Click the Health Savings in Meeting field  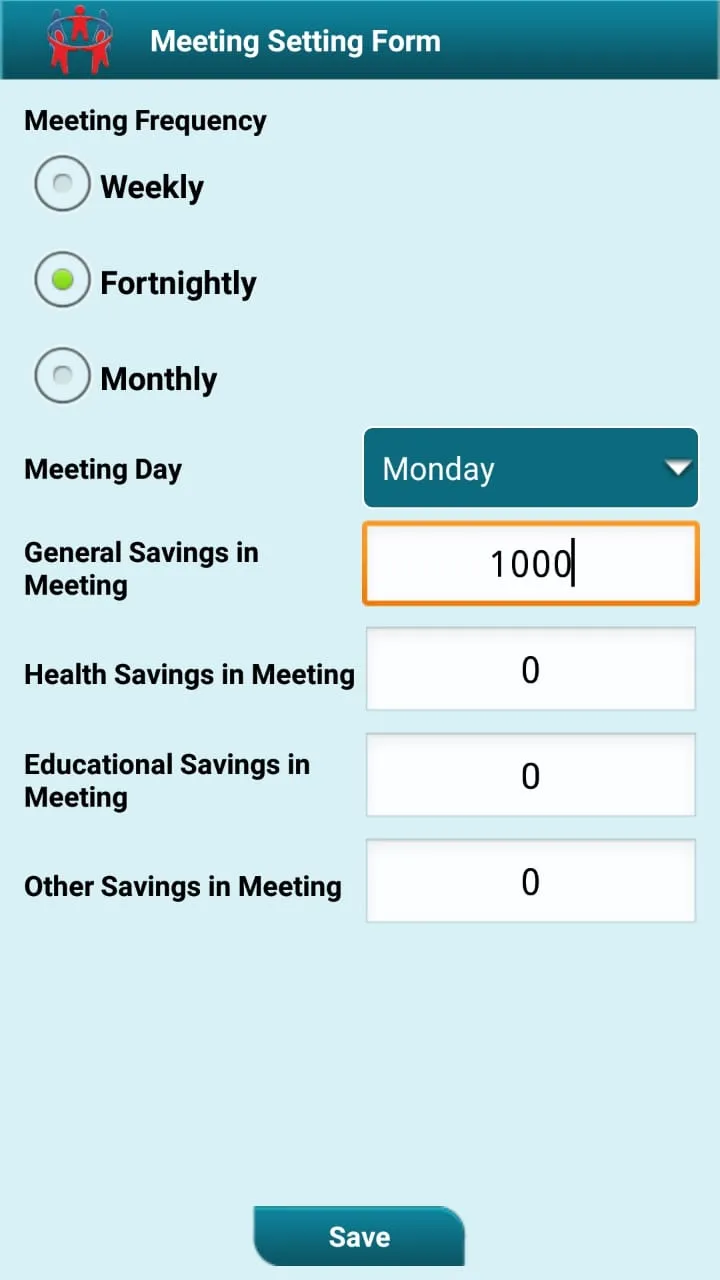530,669
